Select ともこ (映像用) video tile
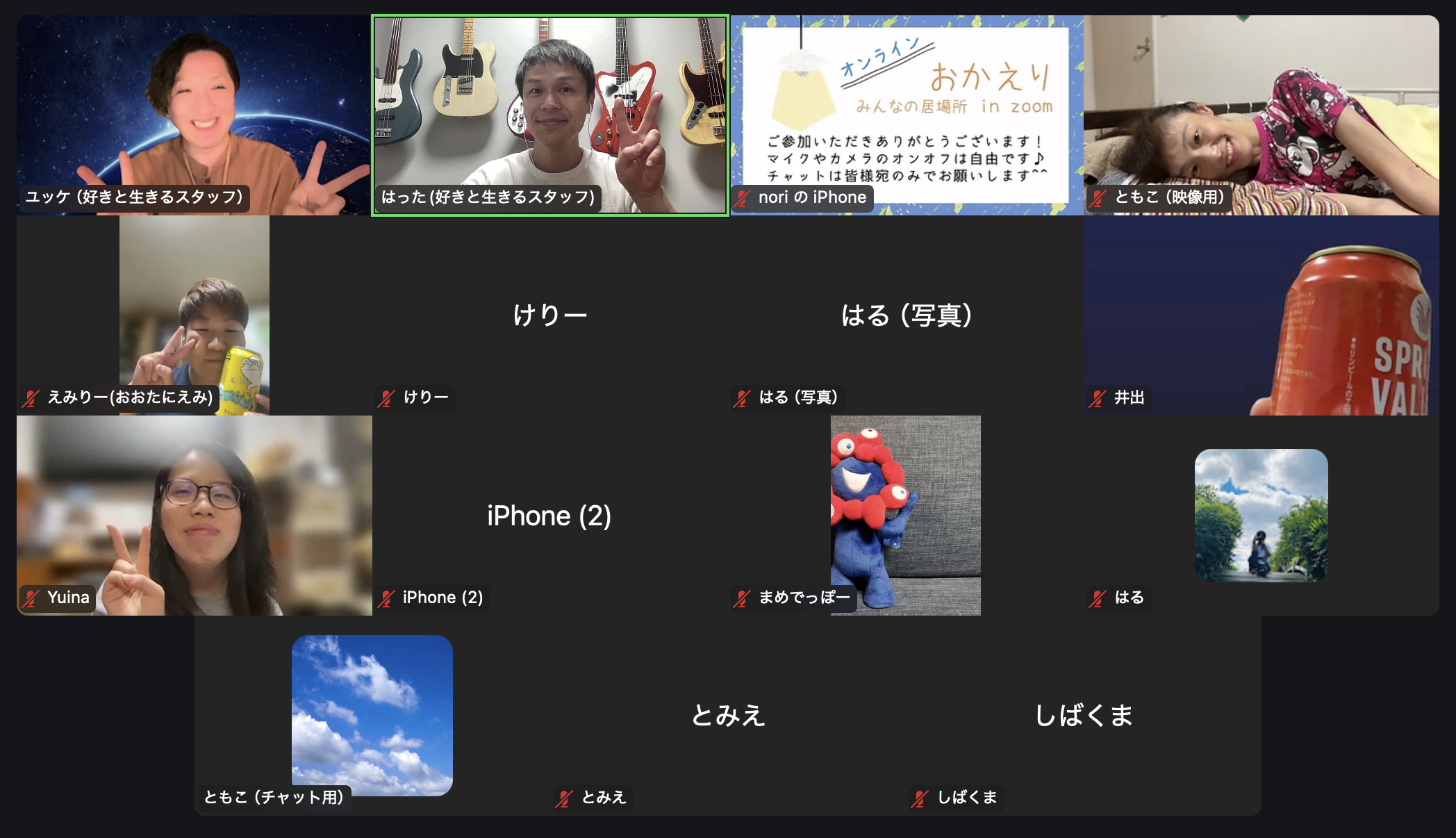Viewport: 1456px width, 838px height. click(x=1261, y=115)
